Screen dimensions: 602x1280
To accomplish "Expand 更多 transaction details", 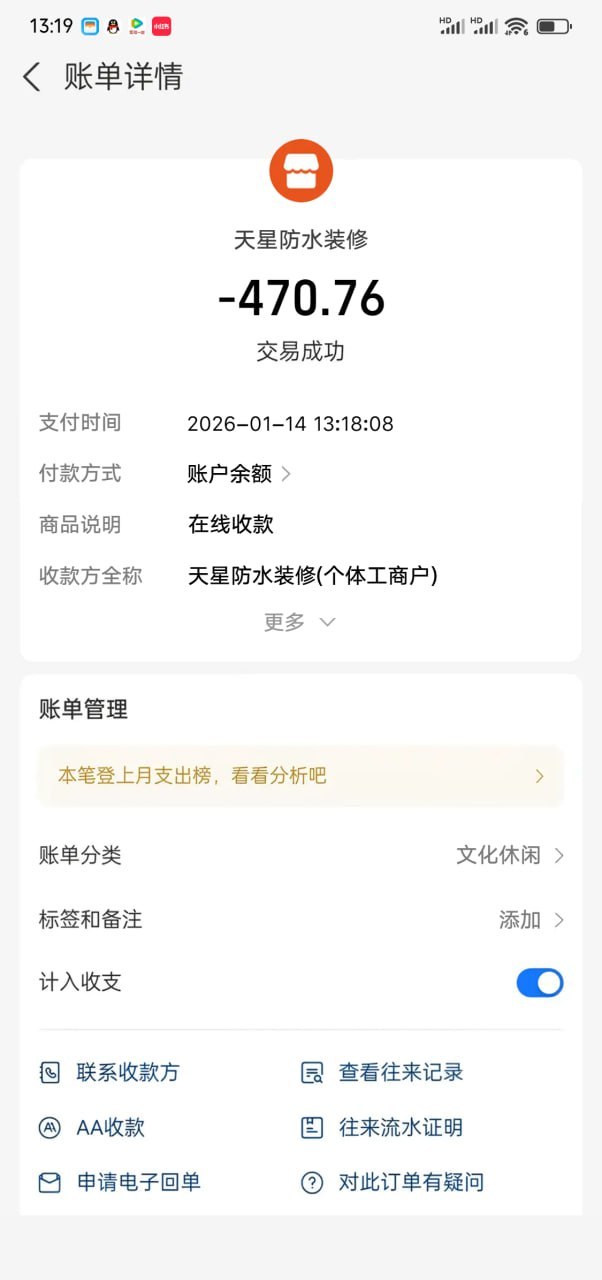I will tap(299, 622).
